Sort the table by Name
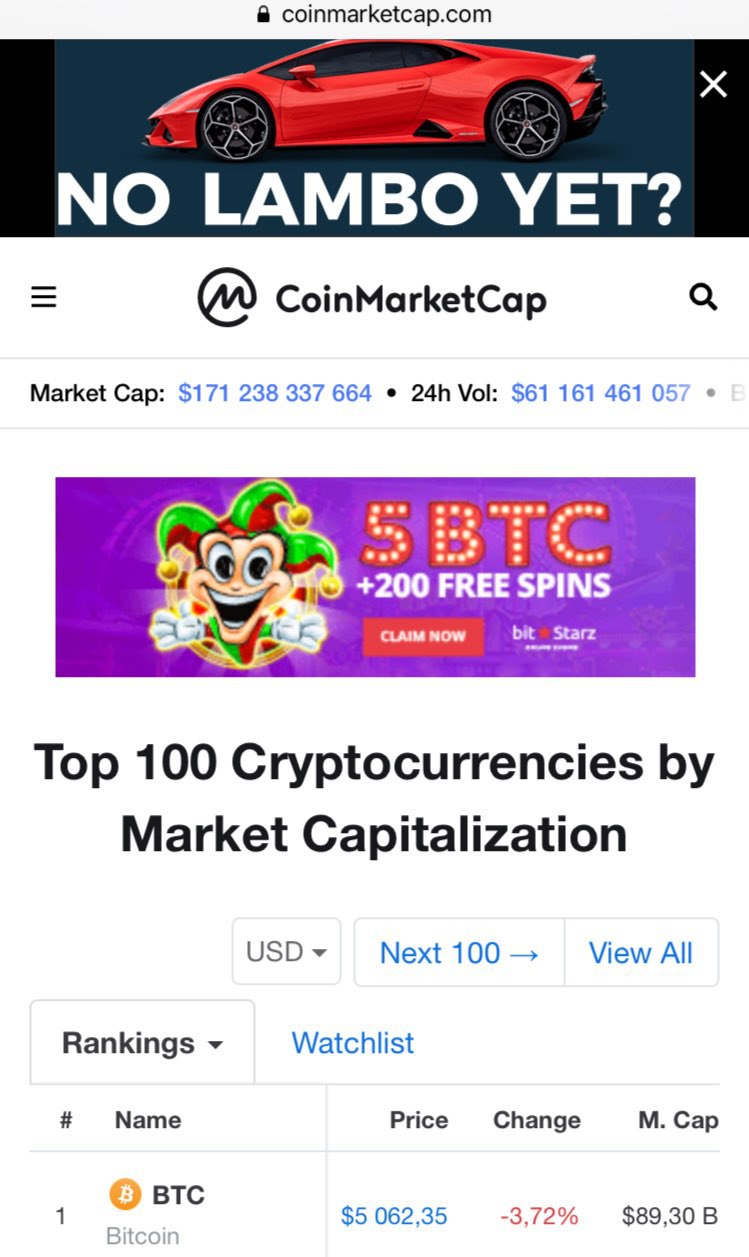Screen dimensions: 749x1257 click(148, 1120)
